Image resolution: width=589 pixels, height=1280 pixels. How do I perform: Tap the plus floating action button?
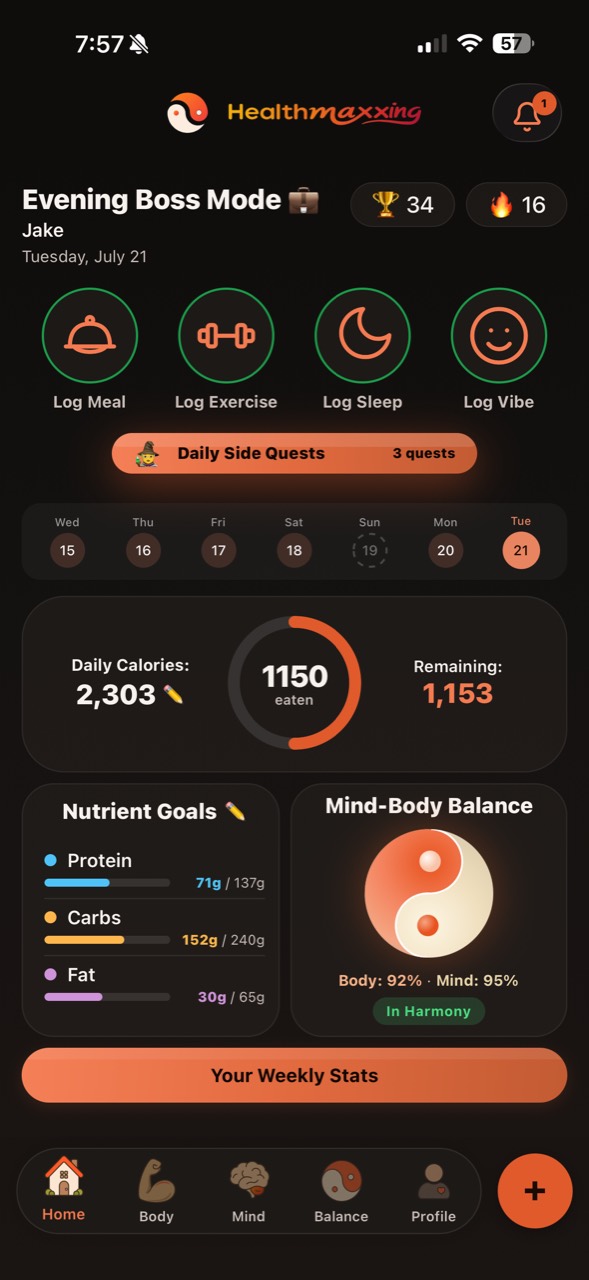point(535,1190)
